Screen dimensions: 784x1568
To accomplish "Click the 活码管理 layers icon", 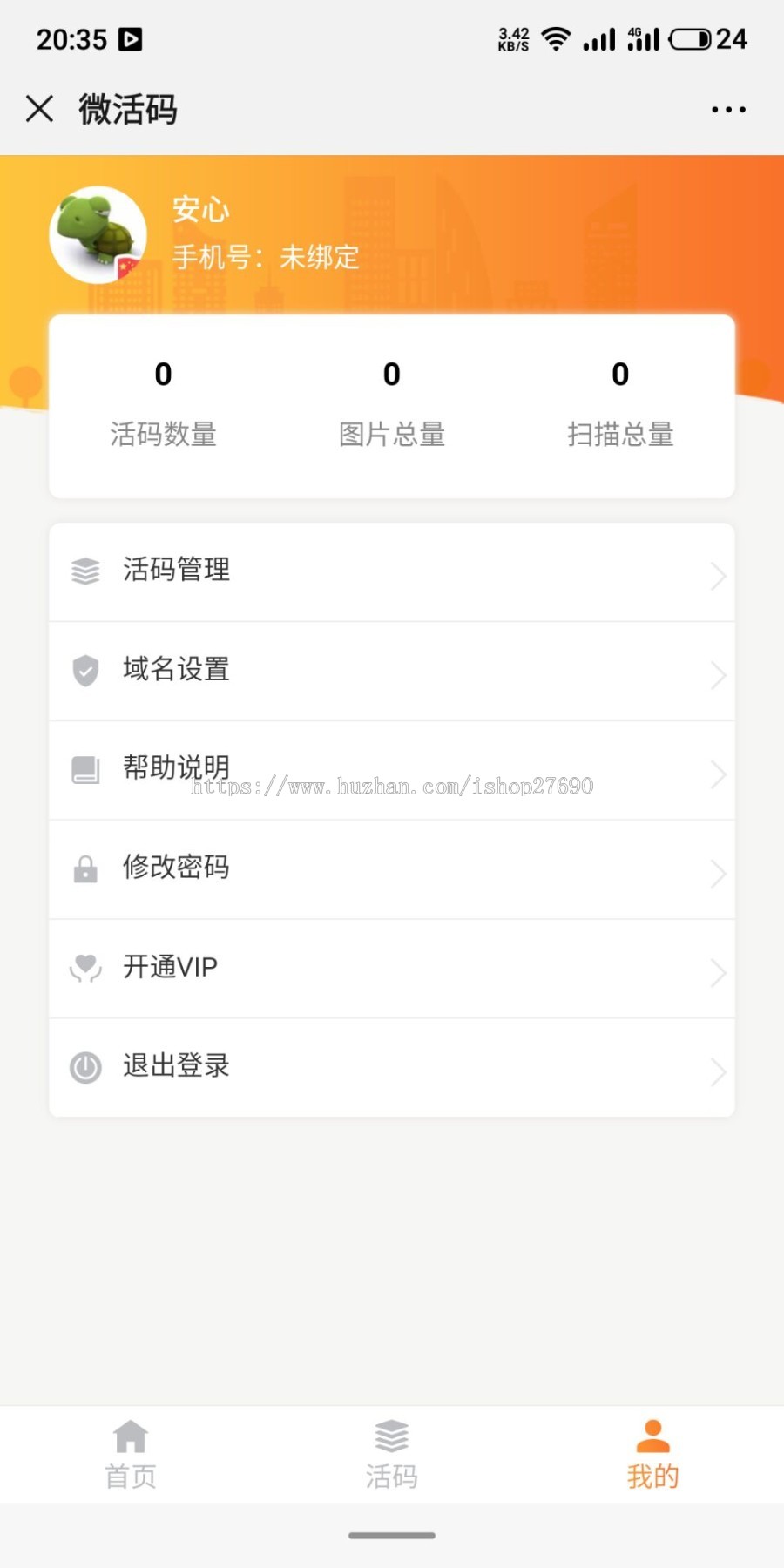I will tap(84, 571).
